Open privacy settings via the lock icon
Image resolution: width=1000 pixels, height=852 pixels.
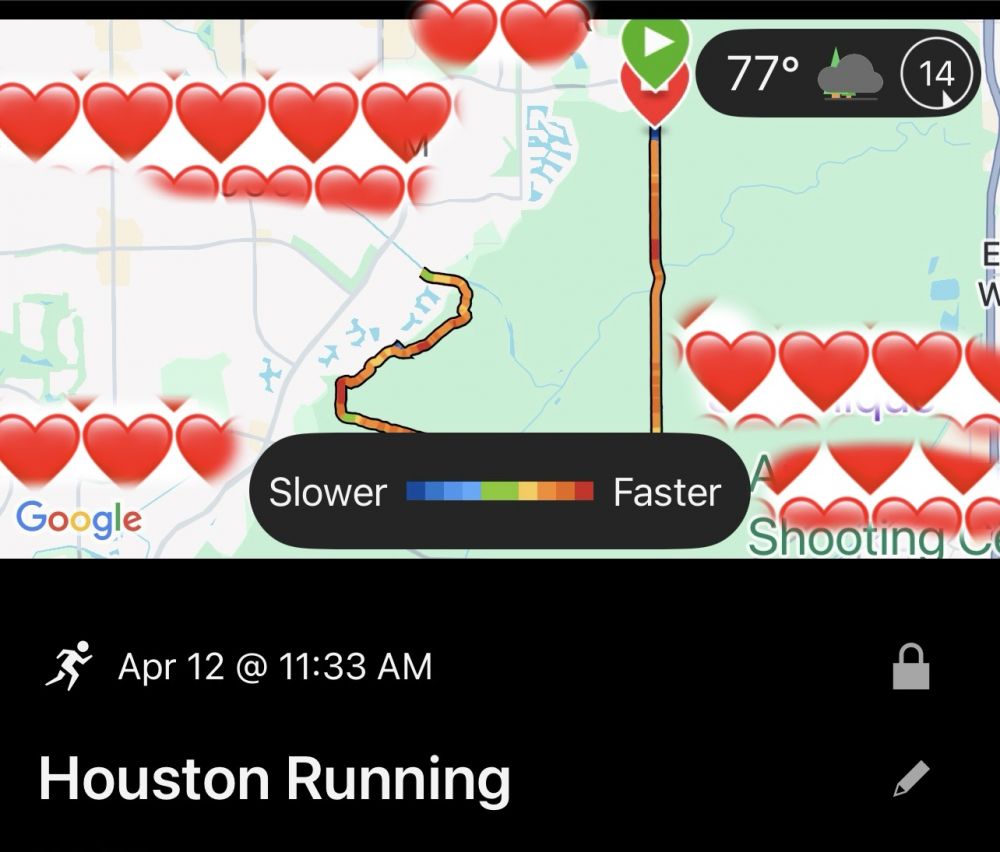point(911,666)
